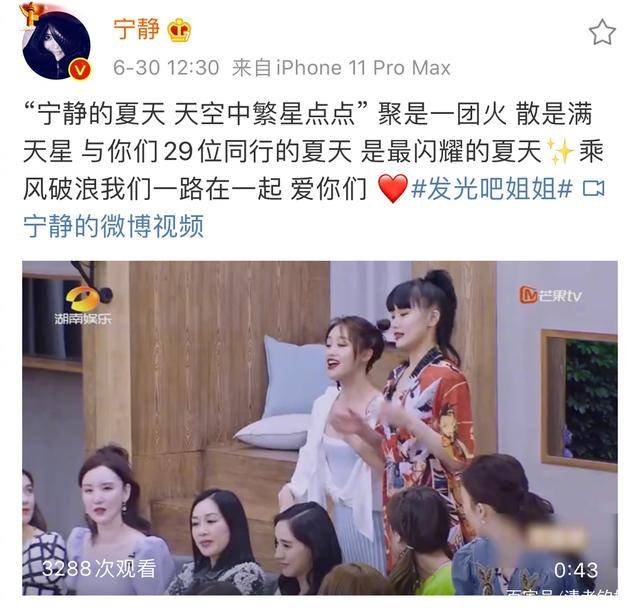Play the video in the post
Screen dimensions: 640x616
[319, 427]
